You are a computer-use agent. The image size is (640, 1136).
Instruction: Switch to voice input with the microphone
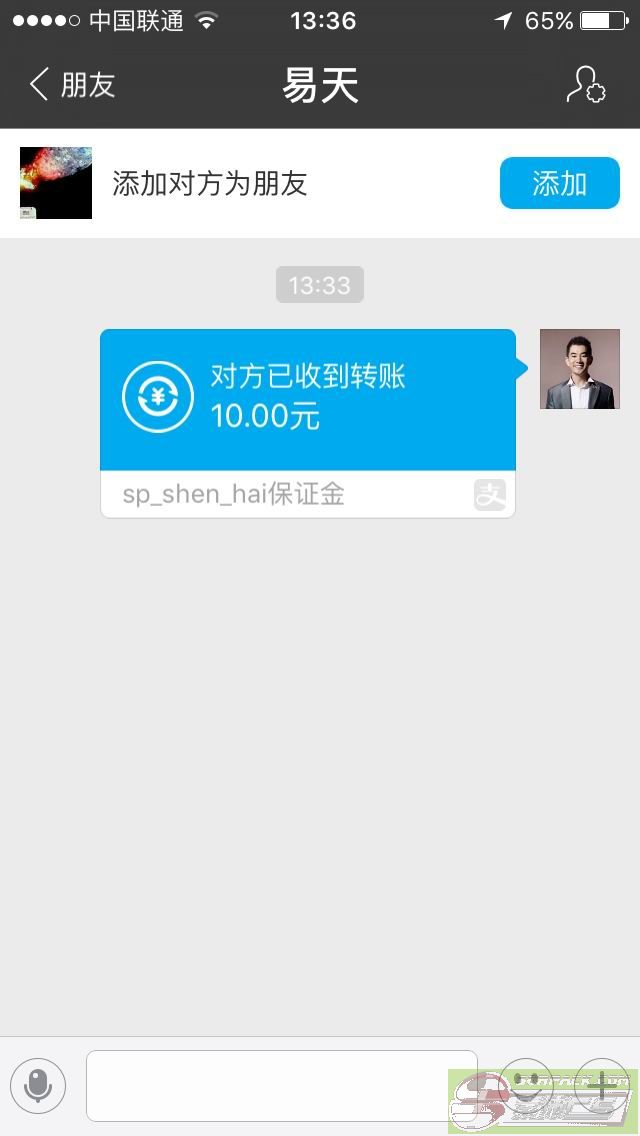(38, 1085)
